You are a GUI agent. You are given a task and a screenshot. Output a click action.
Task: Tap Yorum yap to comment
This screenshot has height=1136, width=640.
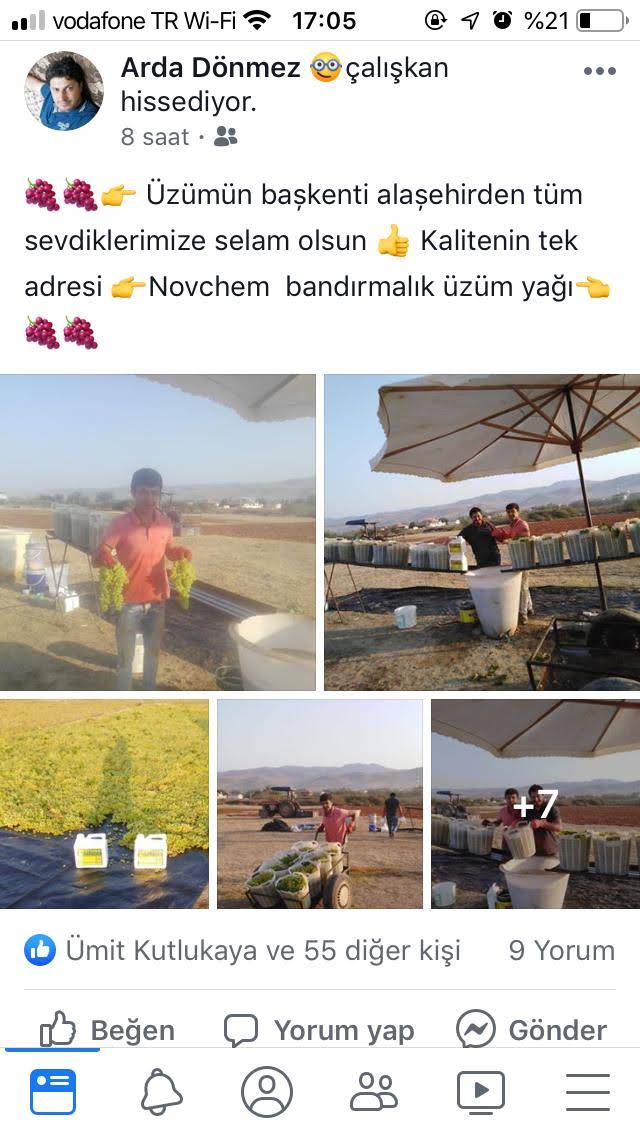pyautogui.click(x=319, y=1030)
